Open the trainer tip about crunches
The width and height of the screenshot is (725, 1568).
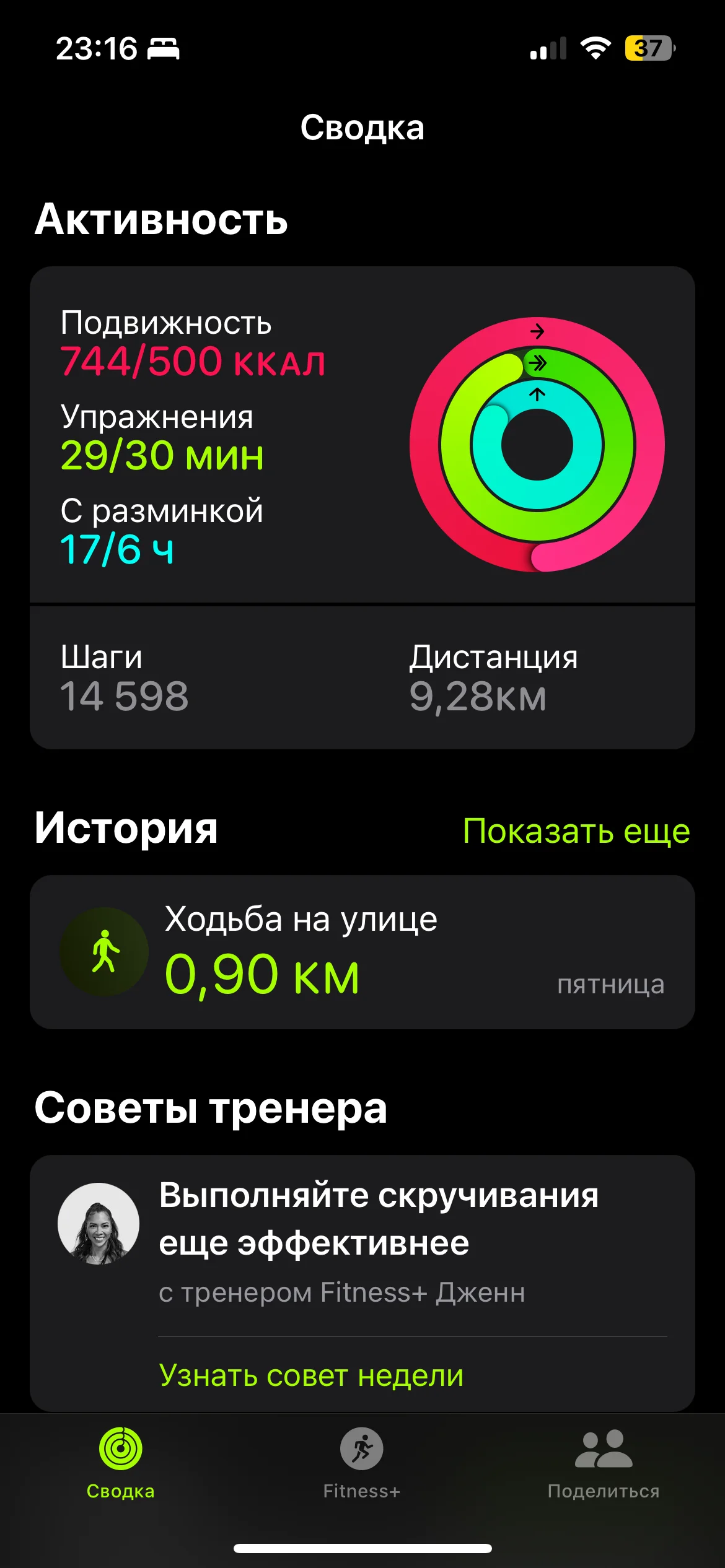click(x=378, y=1219)
